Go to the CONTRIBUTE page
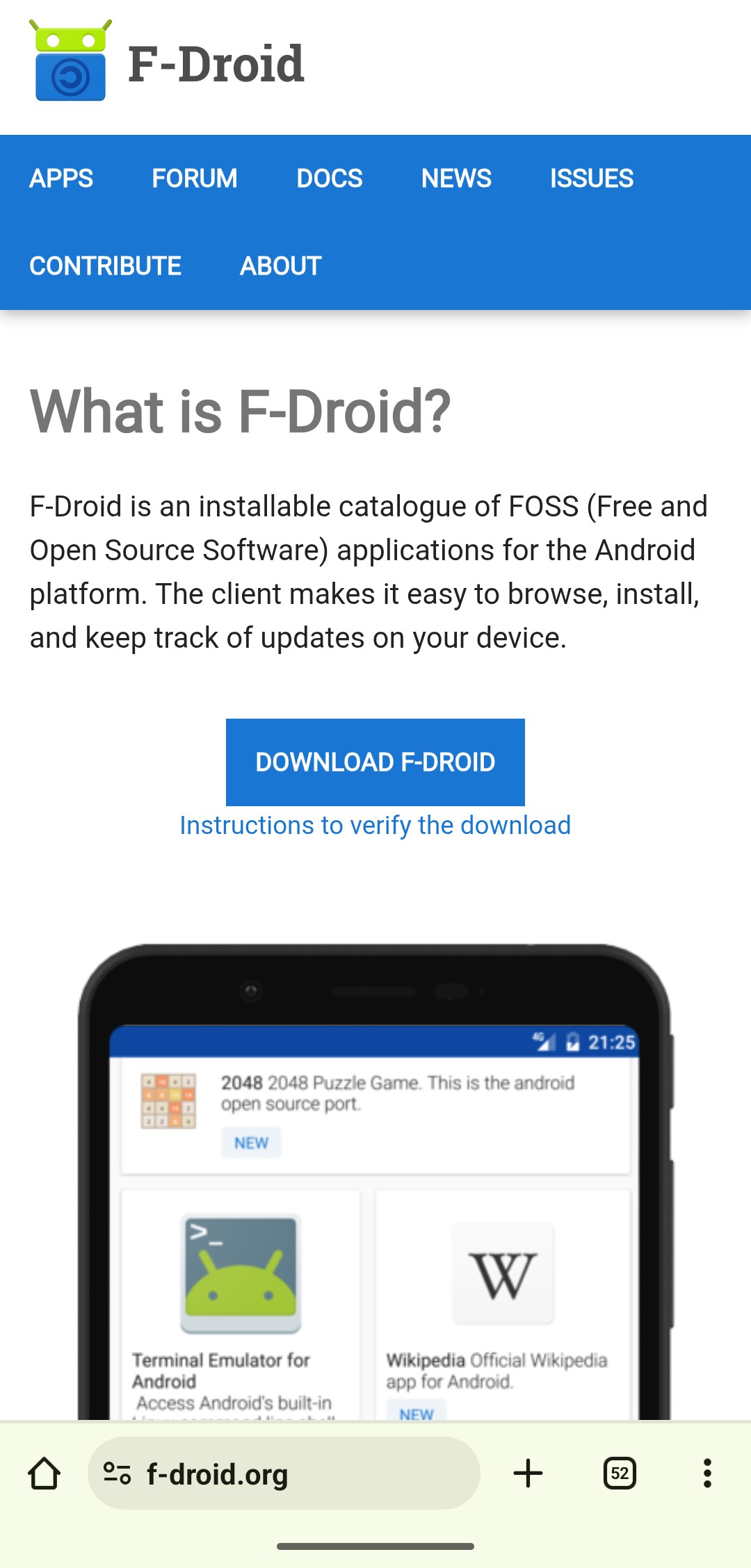 pos(105,266)
